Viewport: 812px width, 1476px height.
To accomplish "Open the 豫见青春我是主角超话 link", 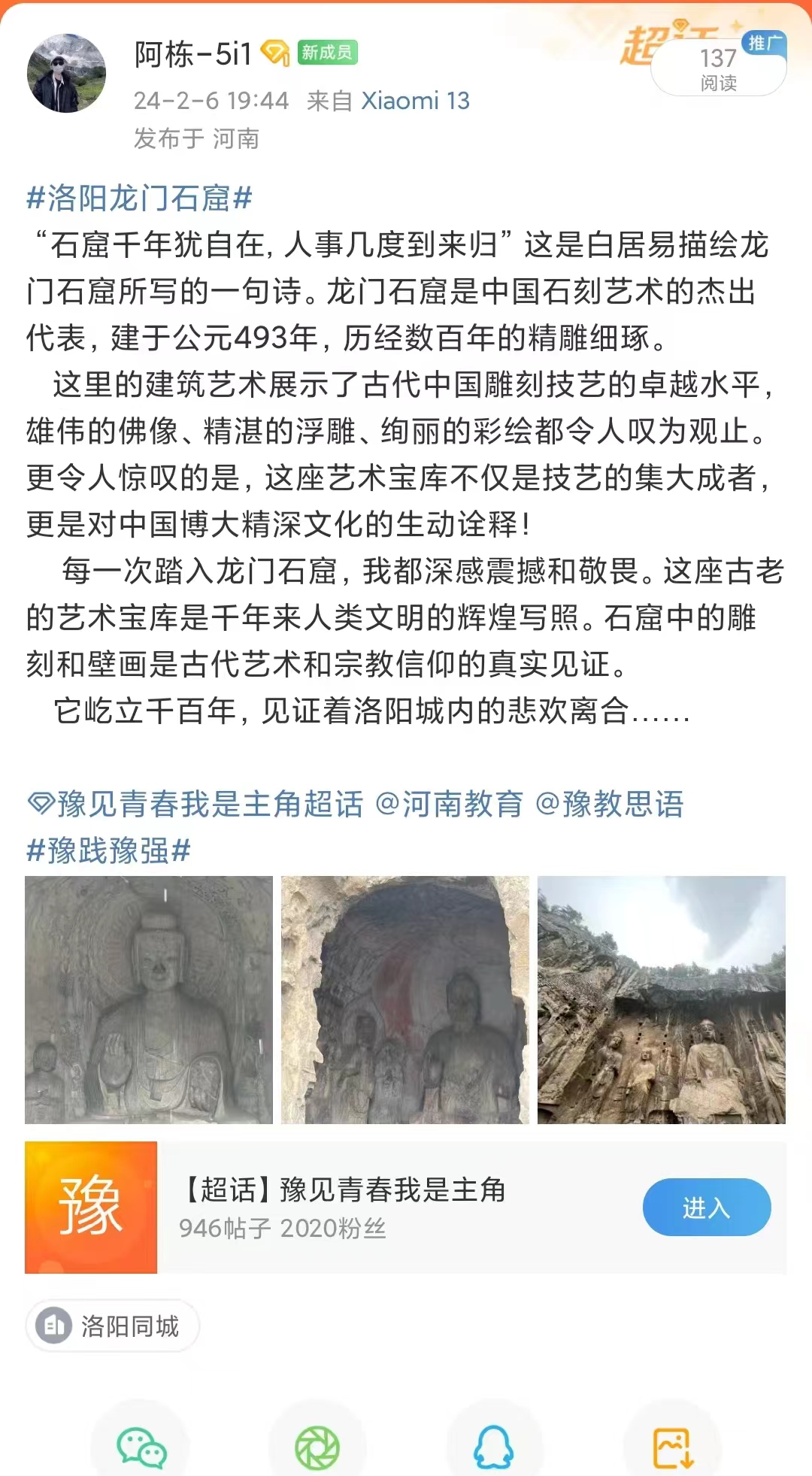I will point(195,804).
